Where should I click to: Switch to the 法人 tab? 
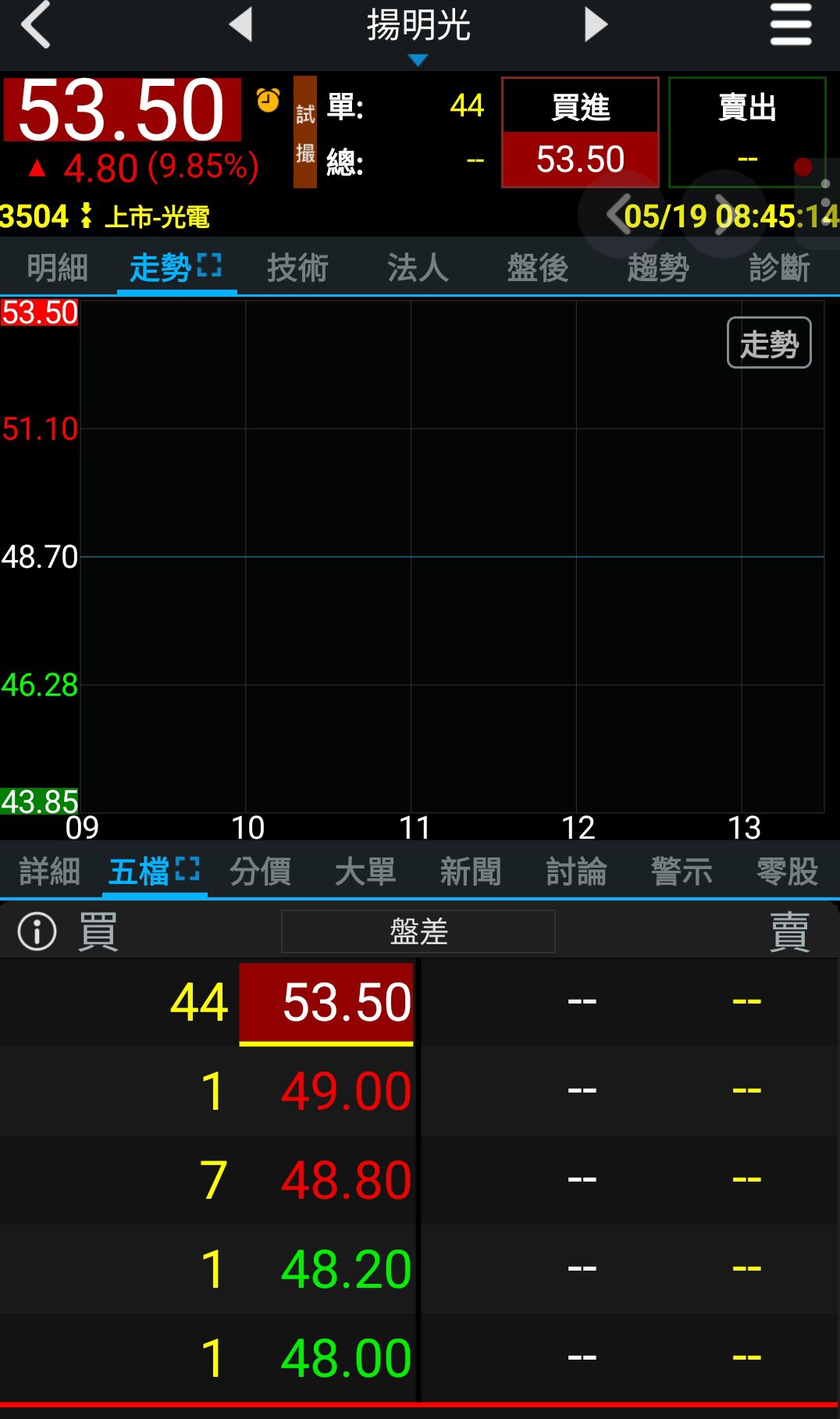[418, 268]
